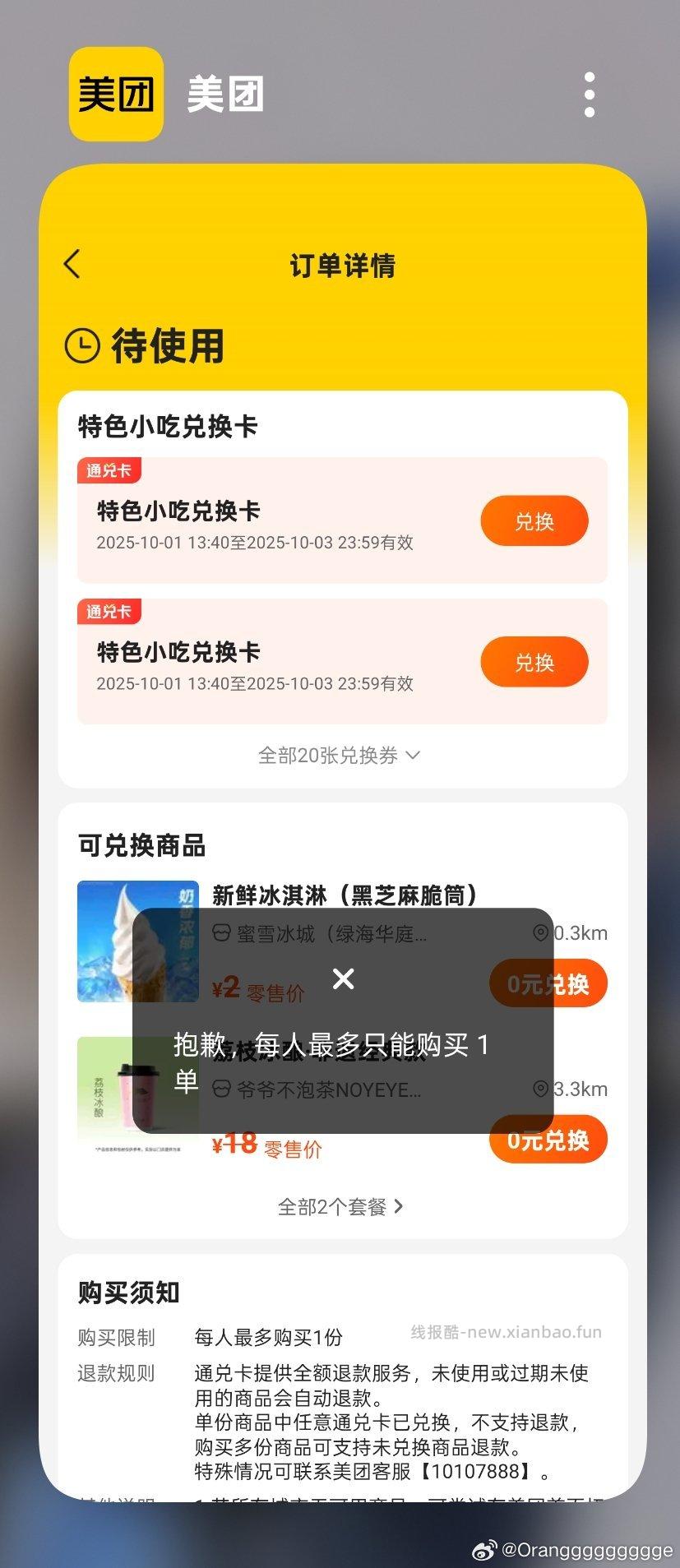
Task: Tap the second 通兑卡 badge
Action: [109, 612]
